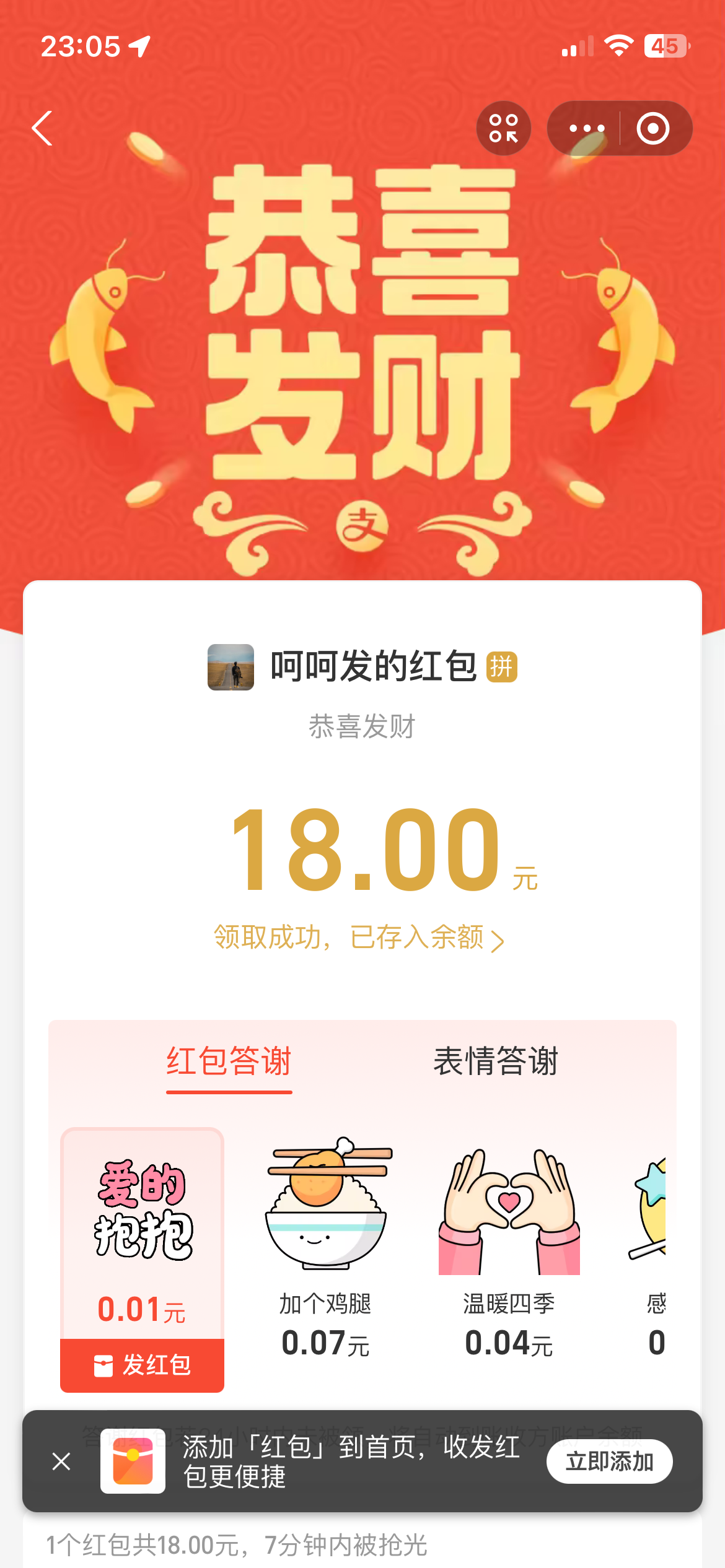Tap 立即添加 to add 红包 to homepage
Screen dimensions: 725x1568
pyautogui.click(x=609, y=1461)
